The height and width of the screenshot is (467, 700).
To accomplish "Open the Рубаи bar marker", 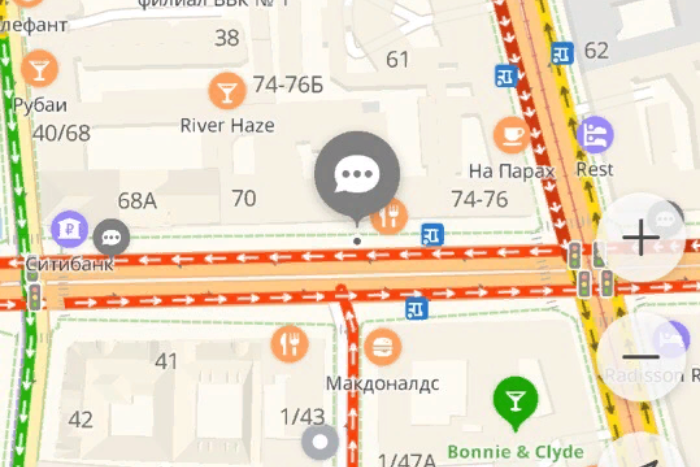I will pyautogui.click(x=40, y=69).
